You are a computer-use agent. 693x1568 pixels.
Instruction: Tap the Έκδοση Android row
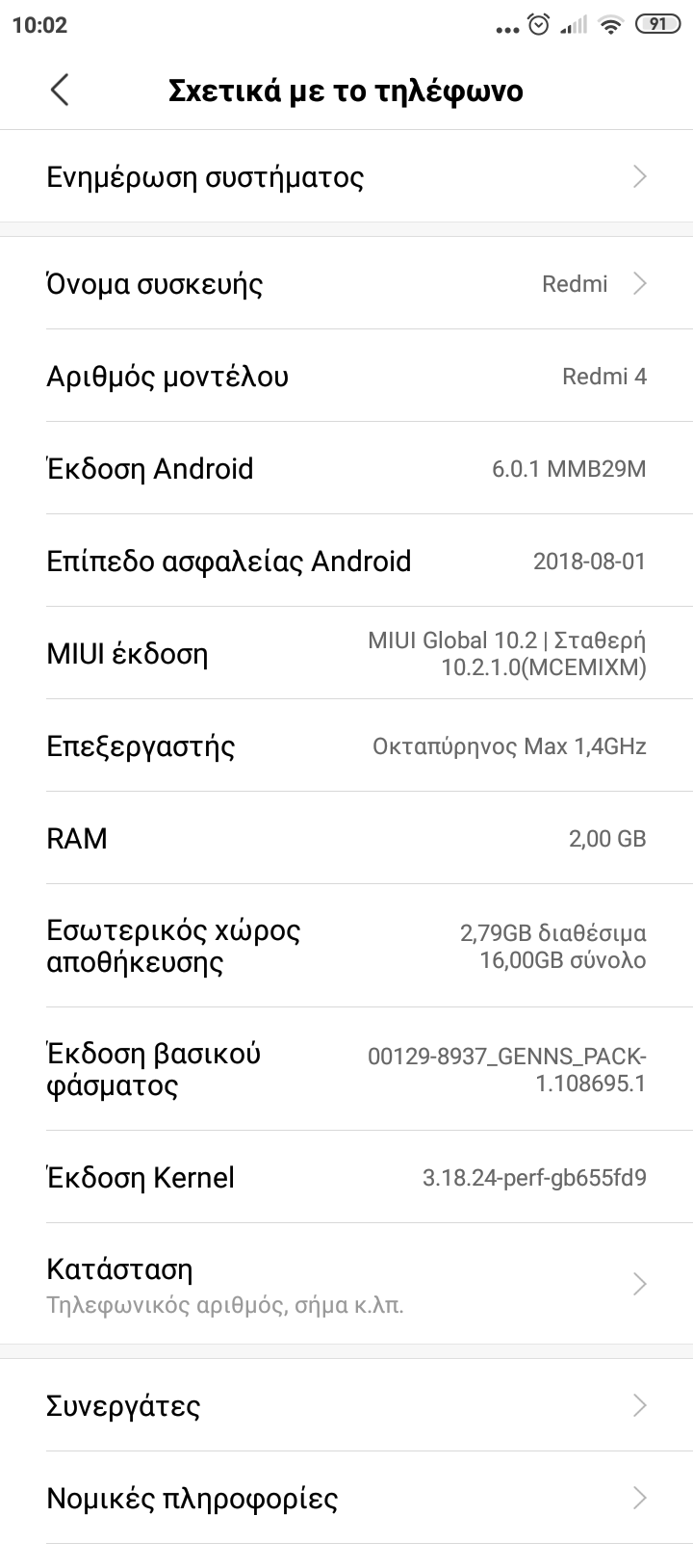(346, 469)
